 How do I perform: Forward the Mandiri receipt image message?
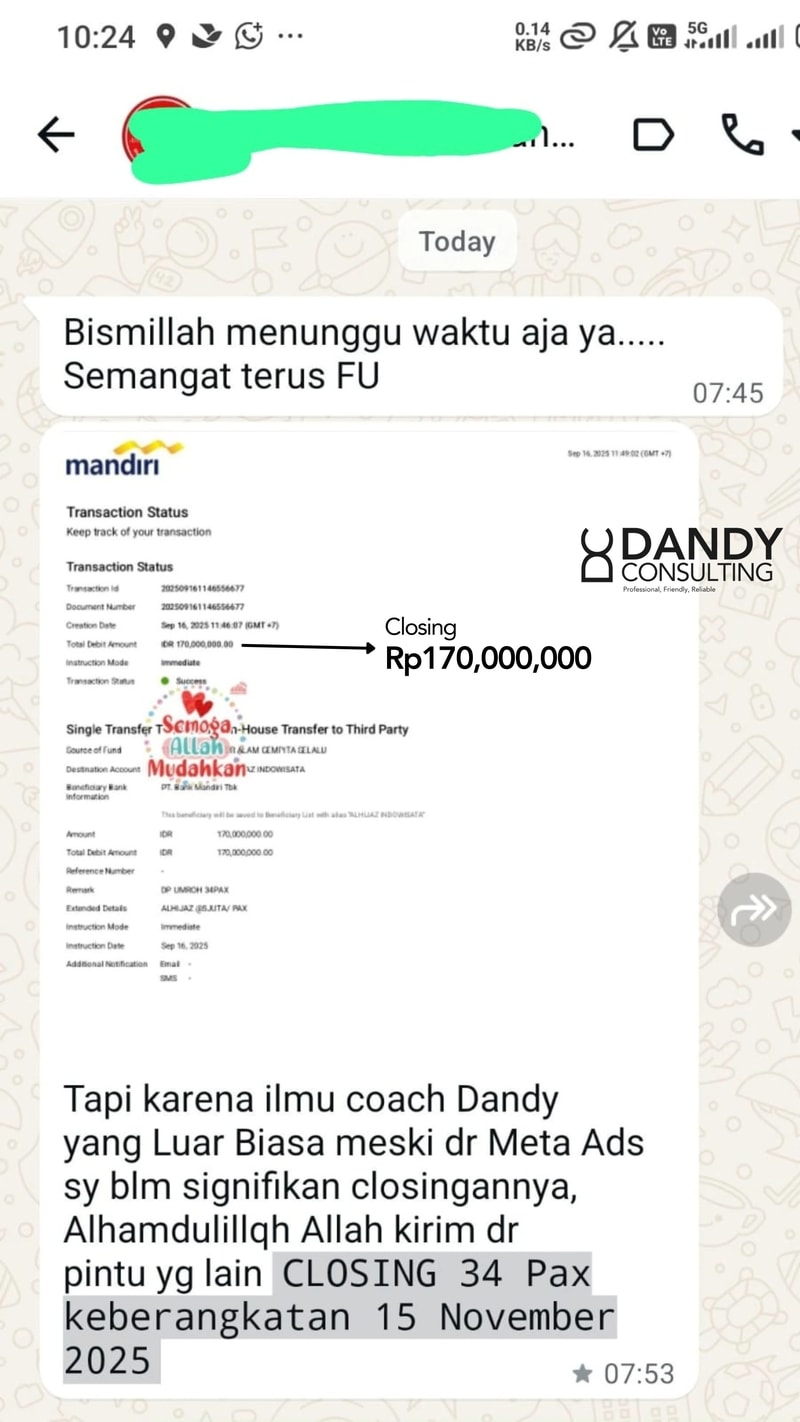click(x=755, y=909)
